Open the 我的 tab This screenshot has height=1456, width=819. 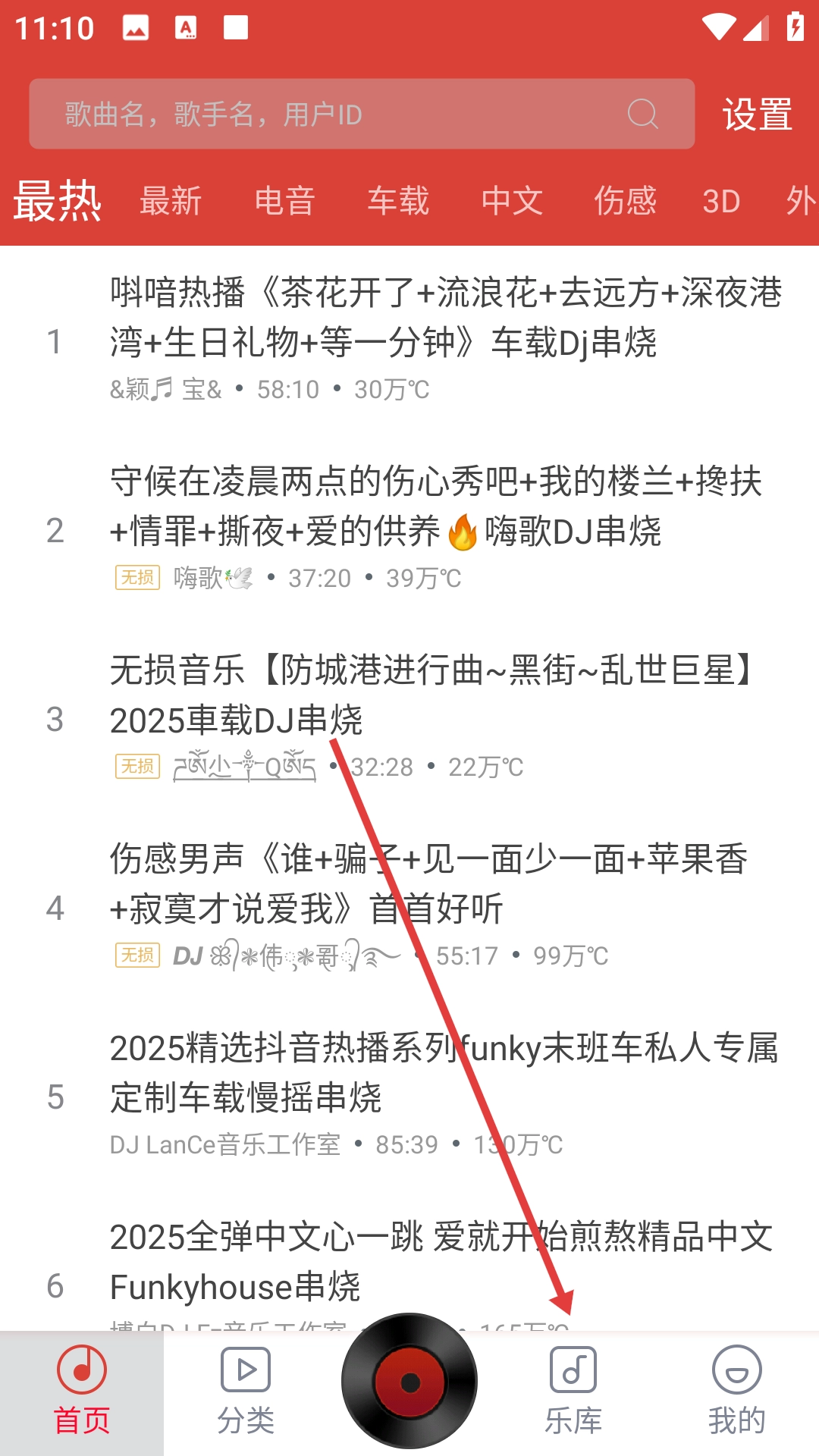coord(736,1392)
